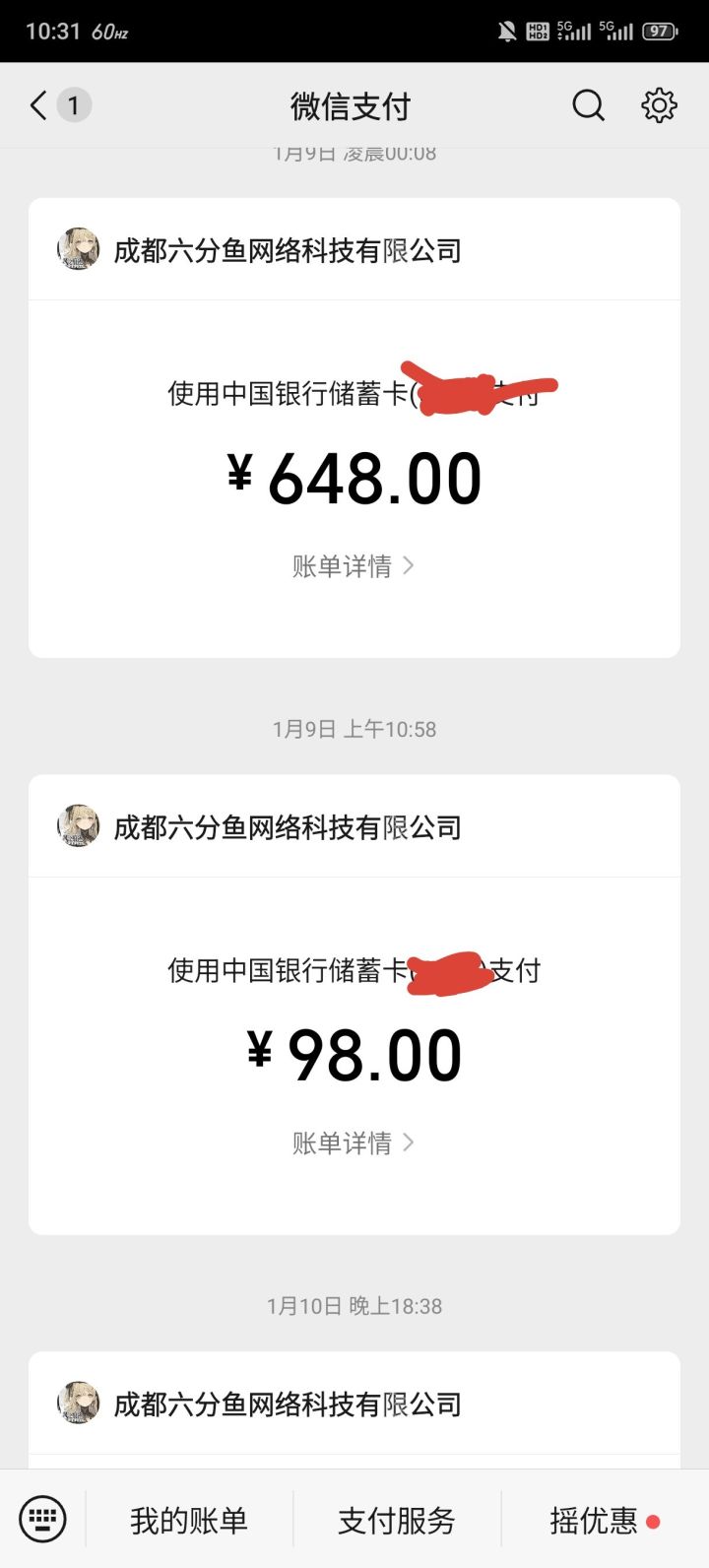
Task: Tap the 成都六分鱼 merchant avatar on first message
Action: [x=78, y=249]
